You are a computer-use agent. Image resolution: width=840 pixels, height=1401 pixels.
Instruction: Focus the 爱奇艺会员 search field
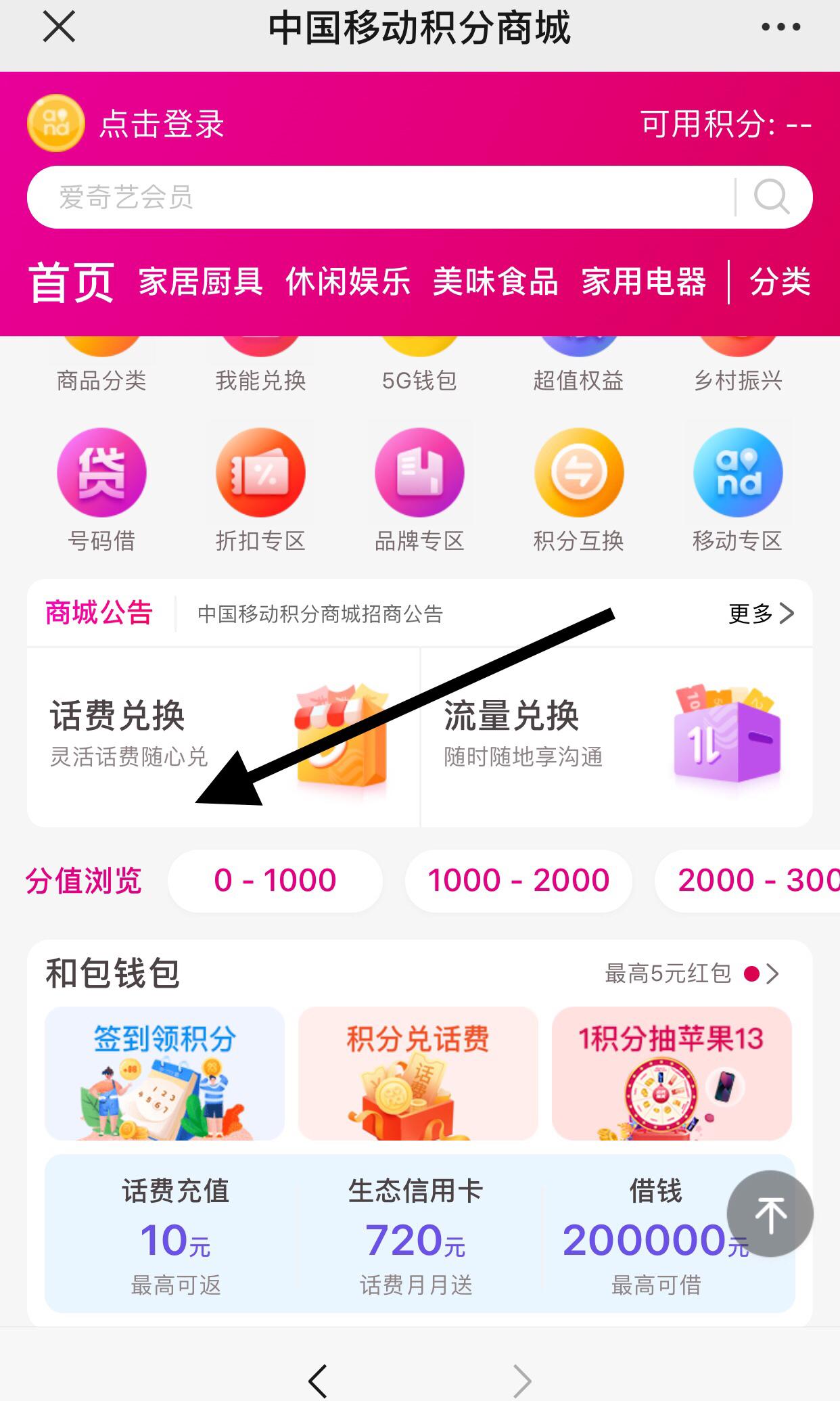pos(379,198)
